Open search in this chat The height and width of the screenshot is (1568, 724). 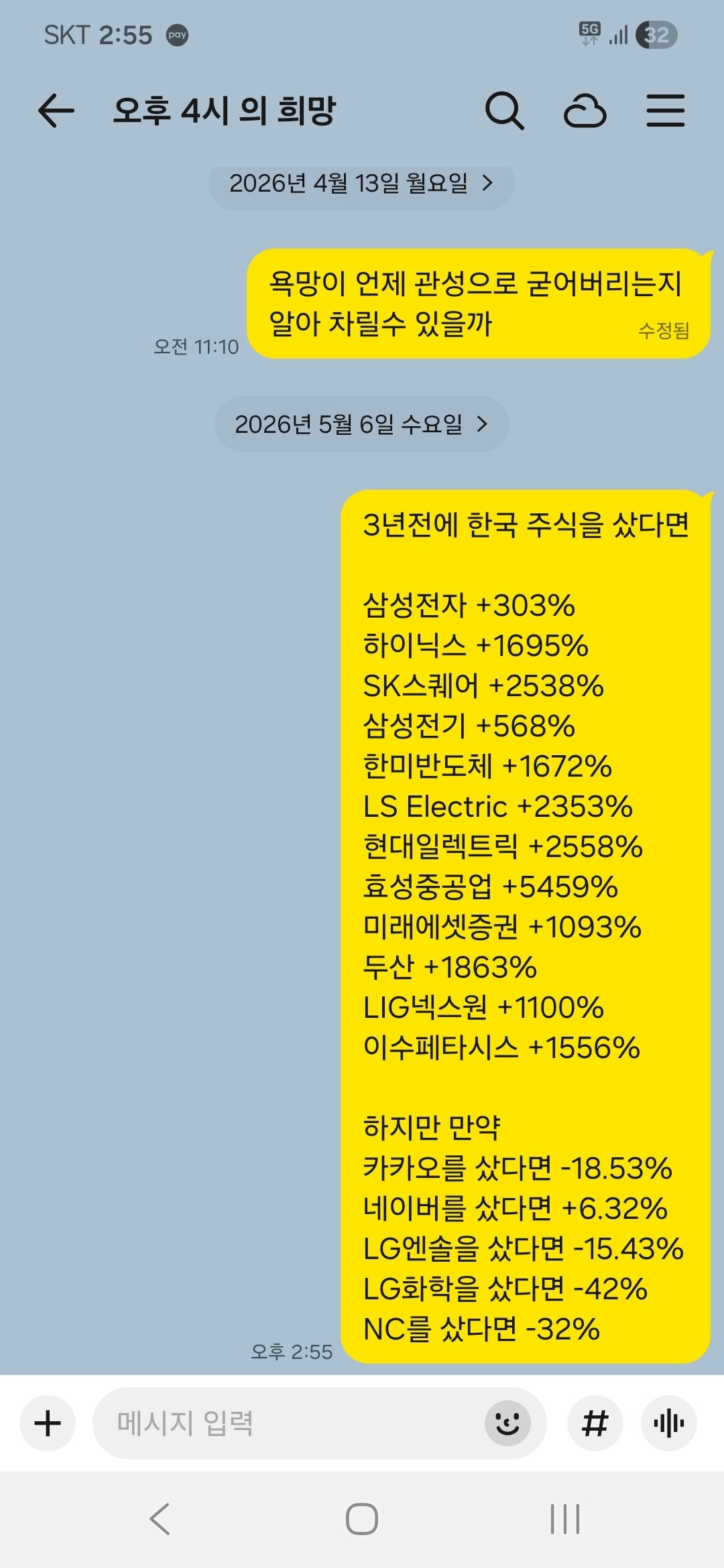coord(504,111)
